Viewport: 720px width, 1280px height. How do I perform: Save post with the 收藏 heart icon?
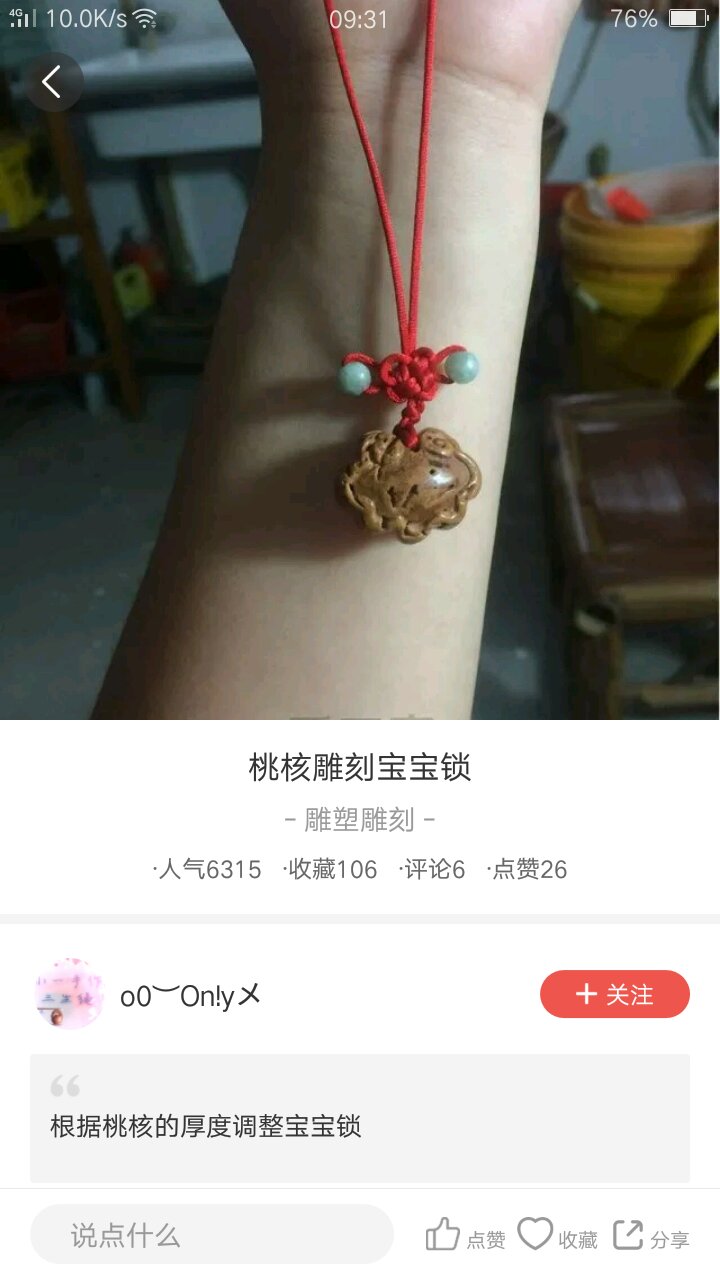pos(535,1235)
